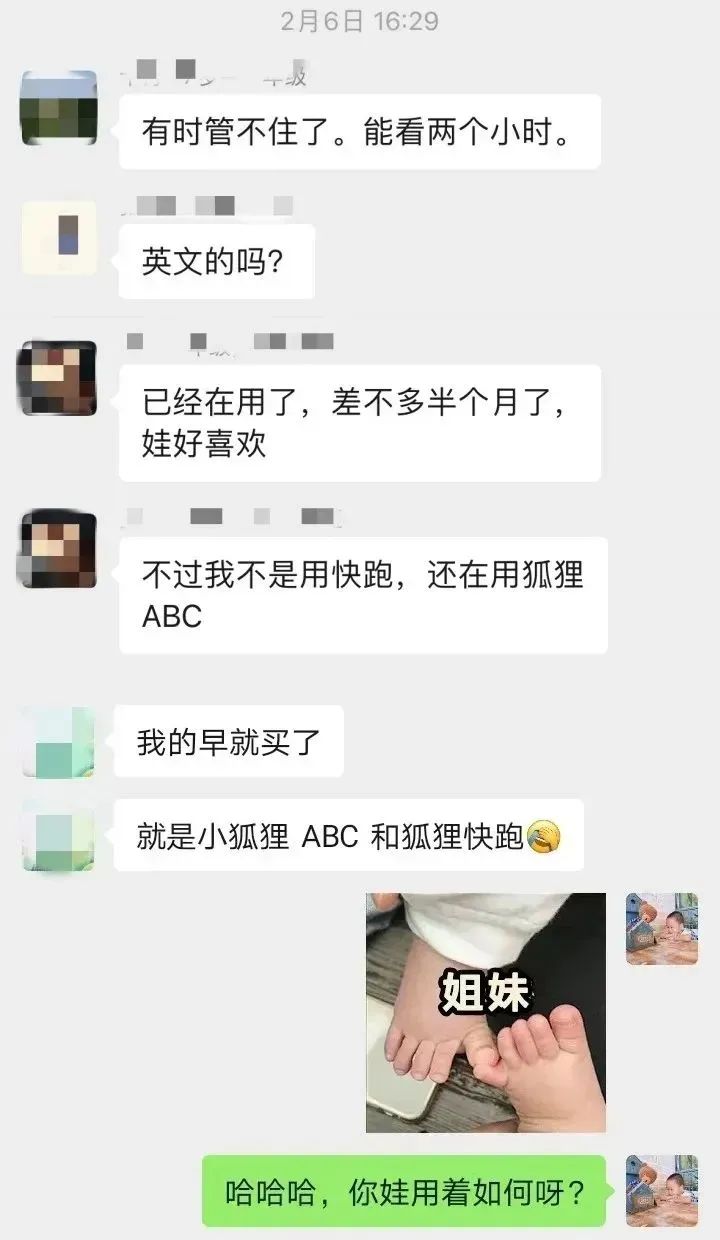The height and width of the screenshot is (1240, 720).
Task: Tap avatar beside 我的早就买了
Action: coord(58,742)
